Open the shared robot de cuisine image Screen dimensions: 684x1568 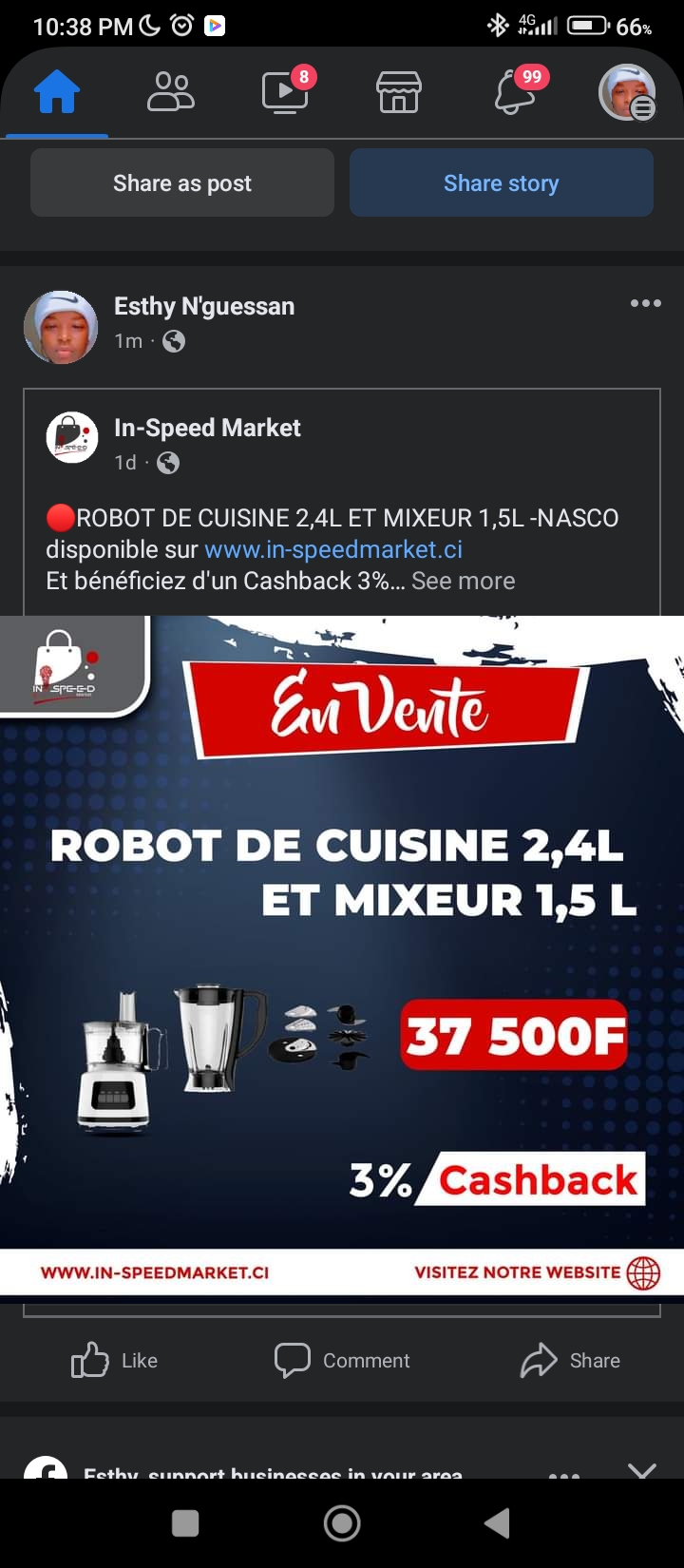click(342, 956)
